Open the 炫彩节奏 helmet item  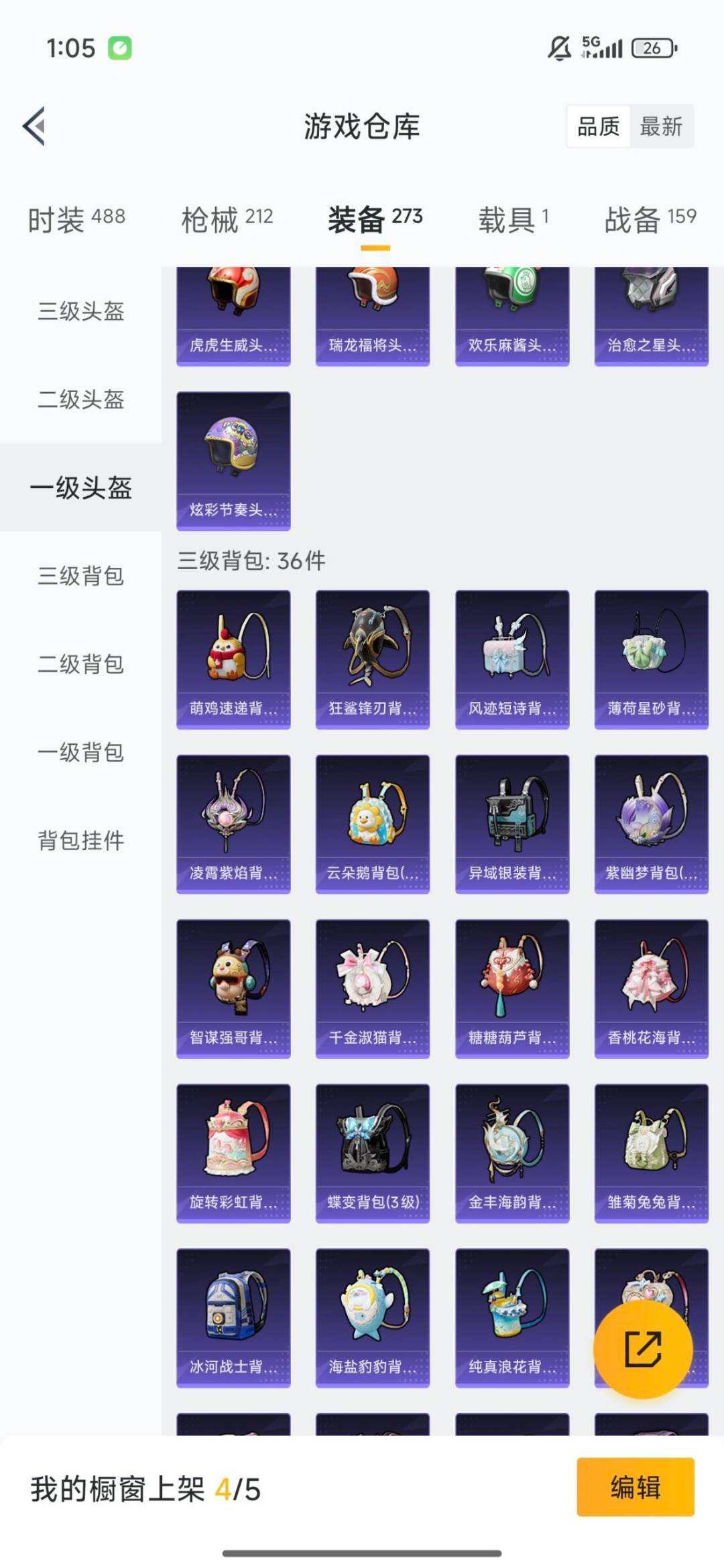pos(233,461)
